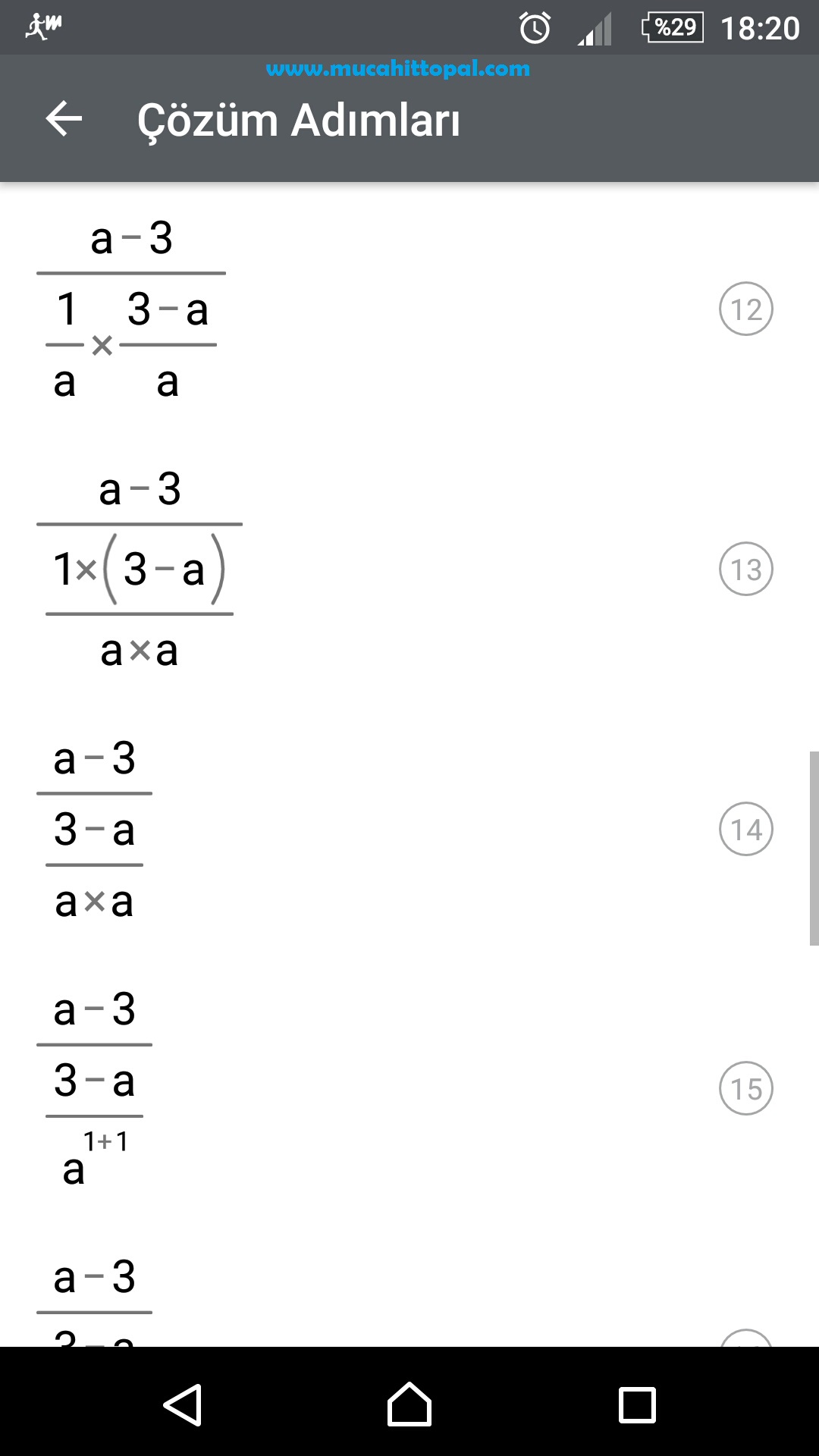Open explanation for step 13
The image size is (819, 1456).
(745, 569)
